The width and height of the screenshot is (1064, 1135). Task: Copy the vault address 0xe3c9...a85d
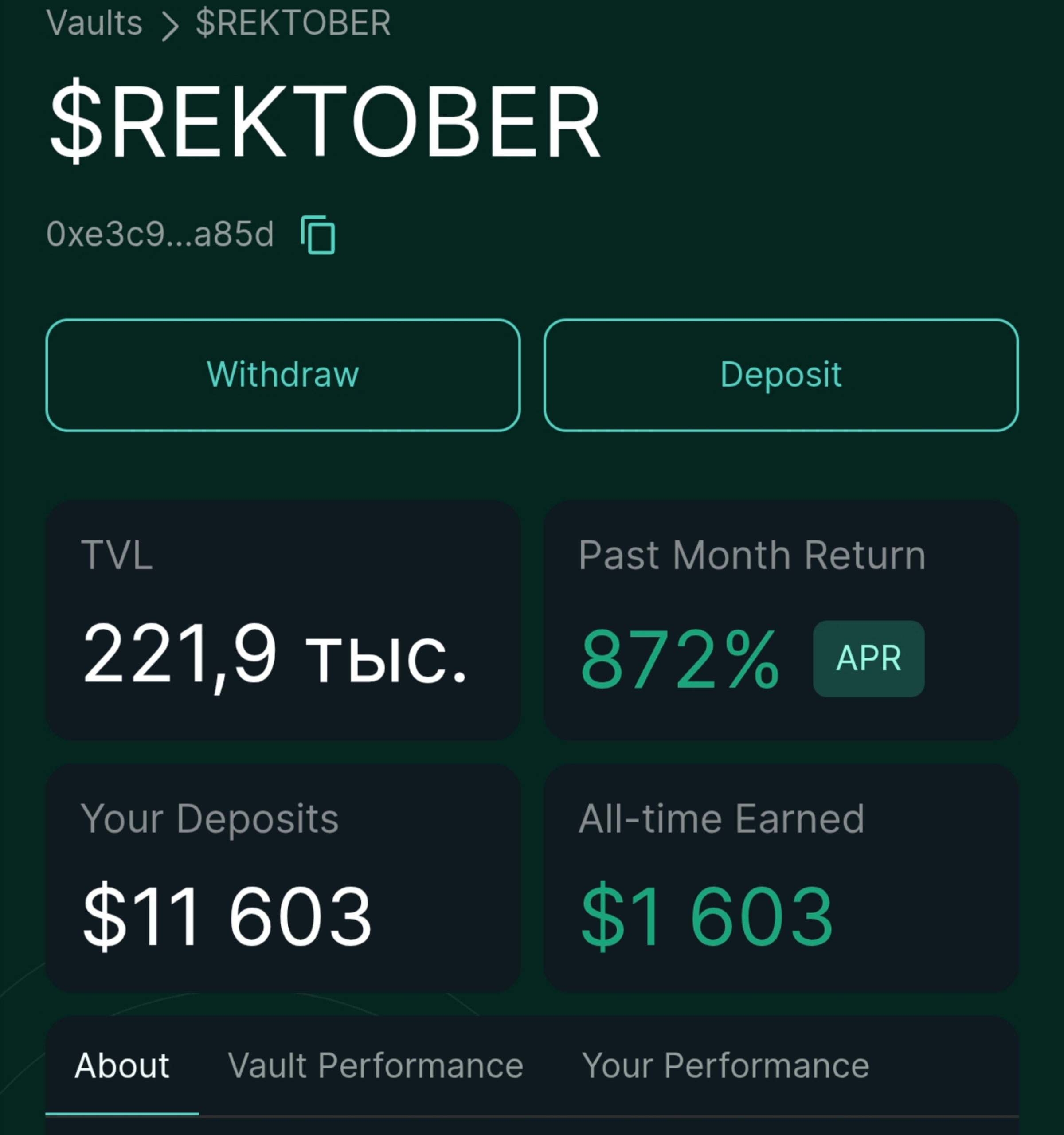[318, 235]
